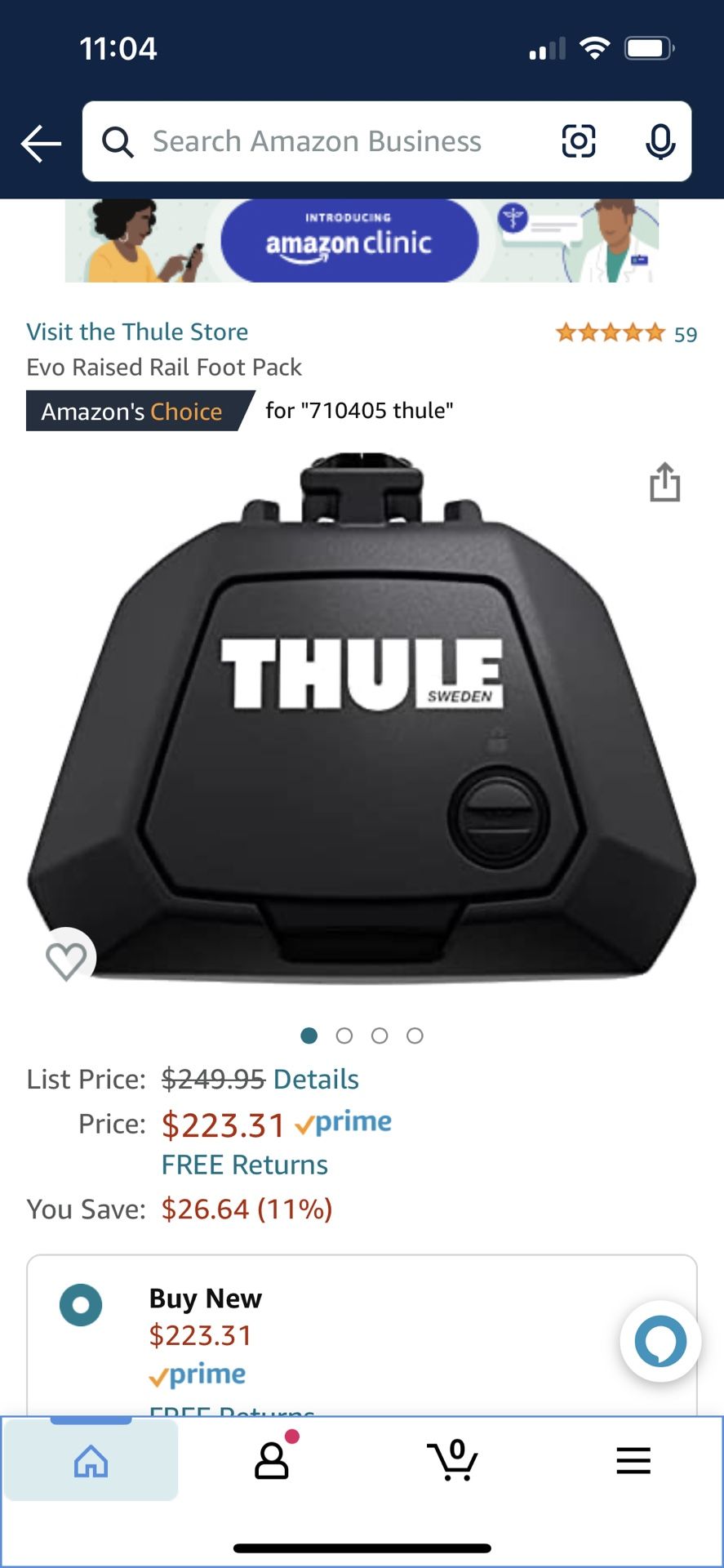Tap the Search Amazon Business field
The height and width of the screenshot is (1568, 724).
(x=317, y=142)
